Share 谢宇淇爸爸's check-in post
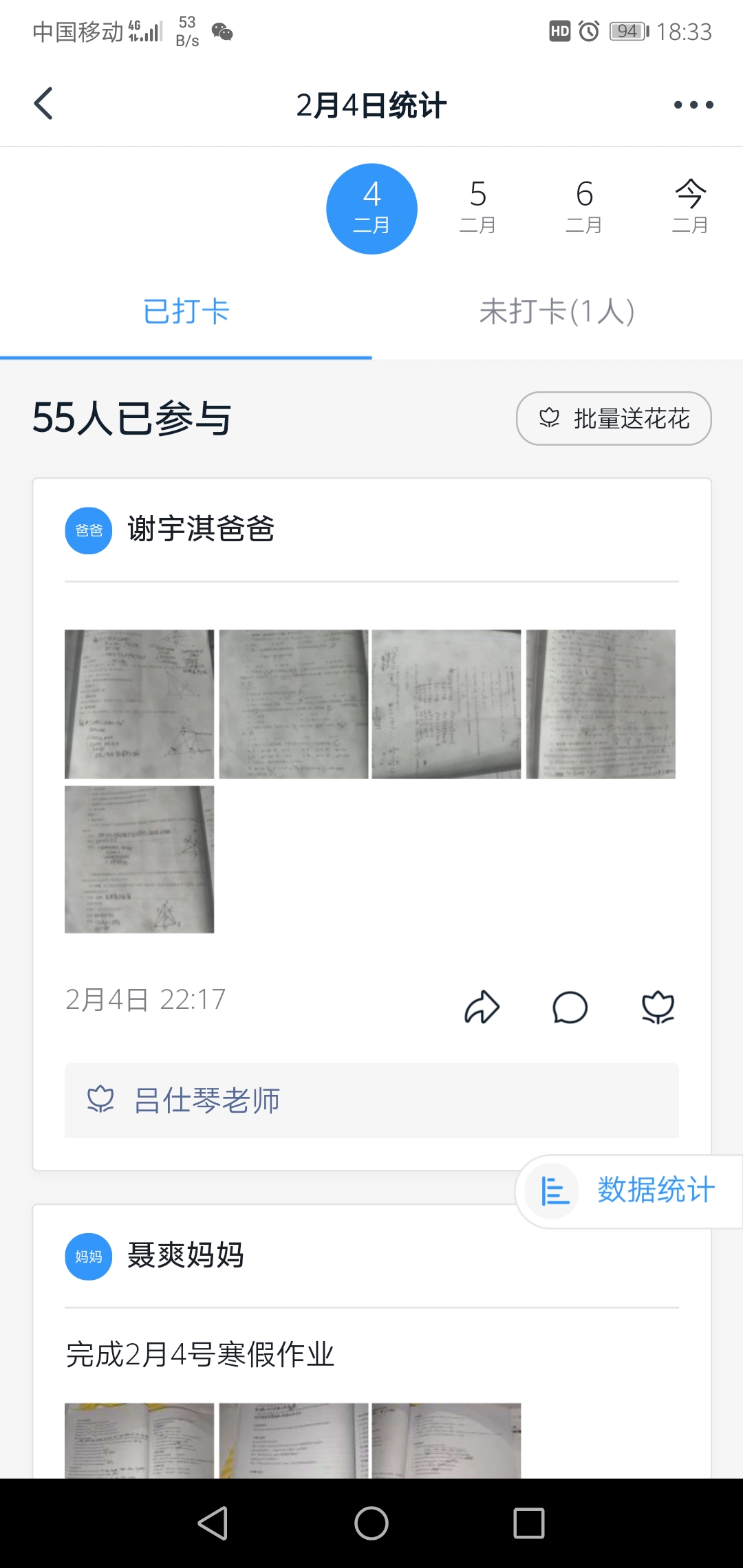The height and width of the screenshot is (1568, 743). pos(482,1008)
